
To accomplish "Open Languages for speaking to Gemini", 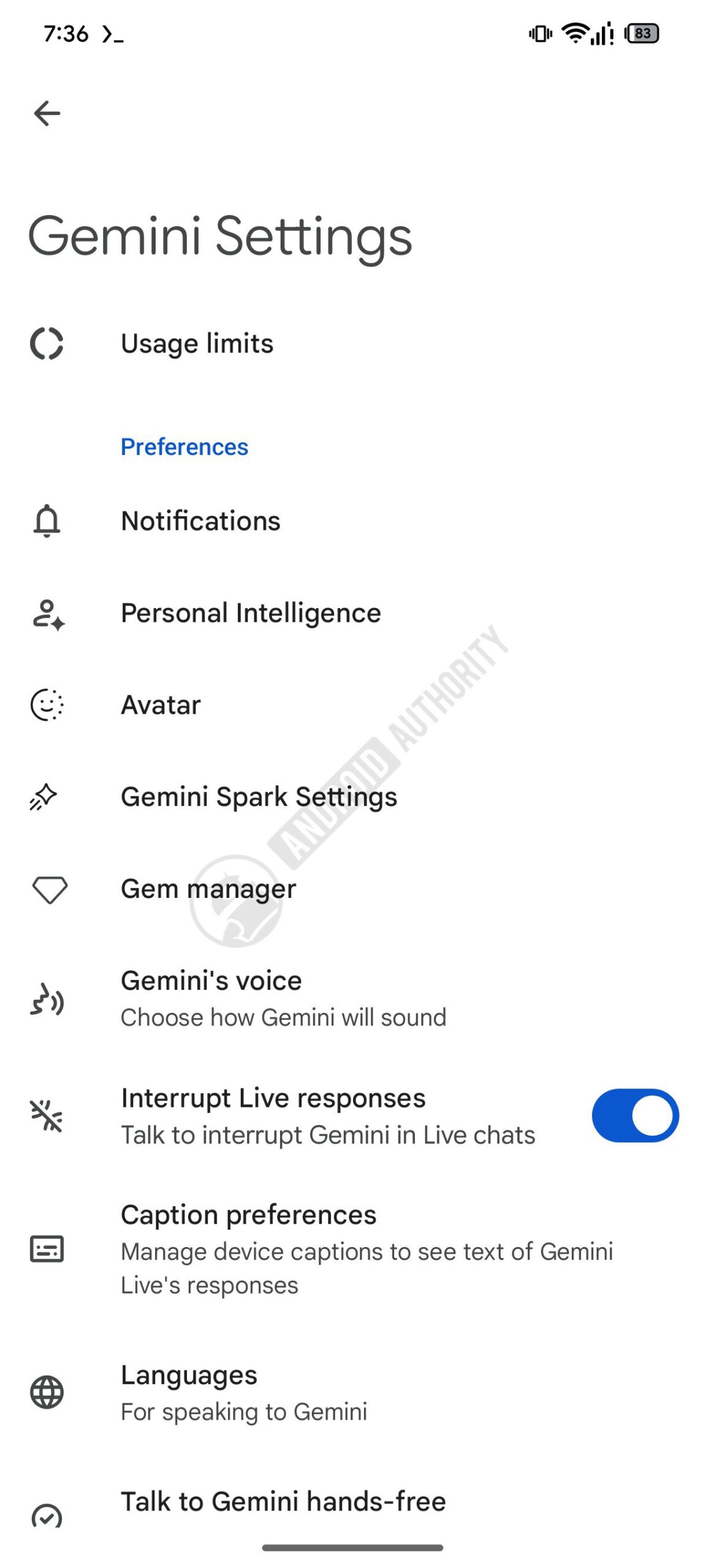I will pos(353,1392).
